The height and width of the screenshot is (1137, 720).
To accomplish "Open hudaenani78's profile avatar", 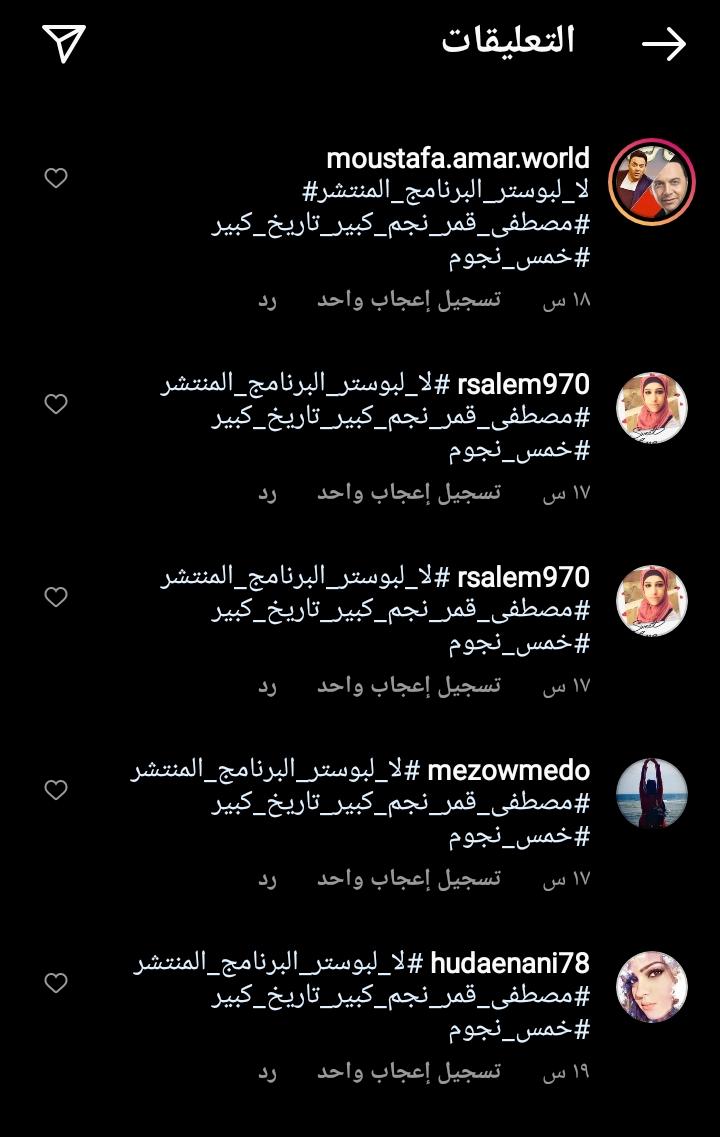I will point(652,986).
